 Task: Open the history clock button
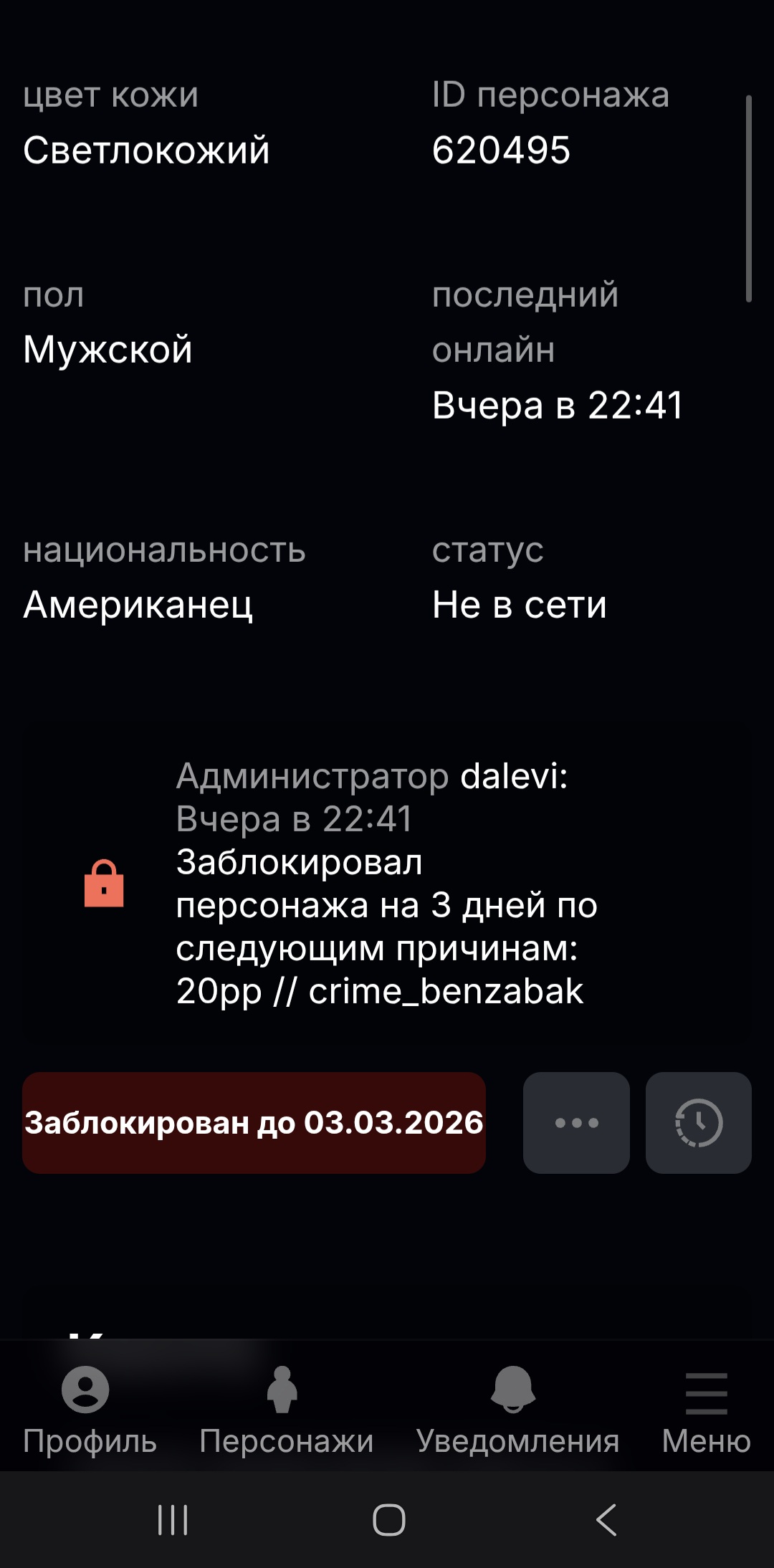698,1122
